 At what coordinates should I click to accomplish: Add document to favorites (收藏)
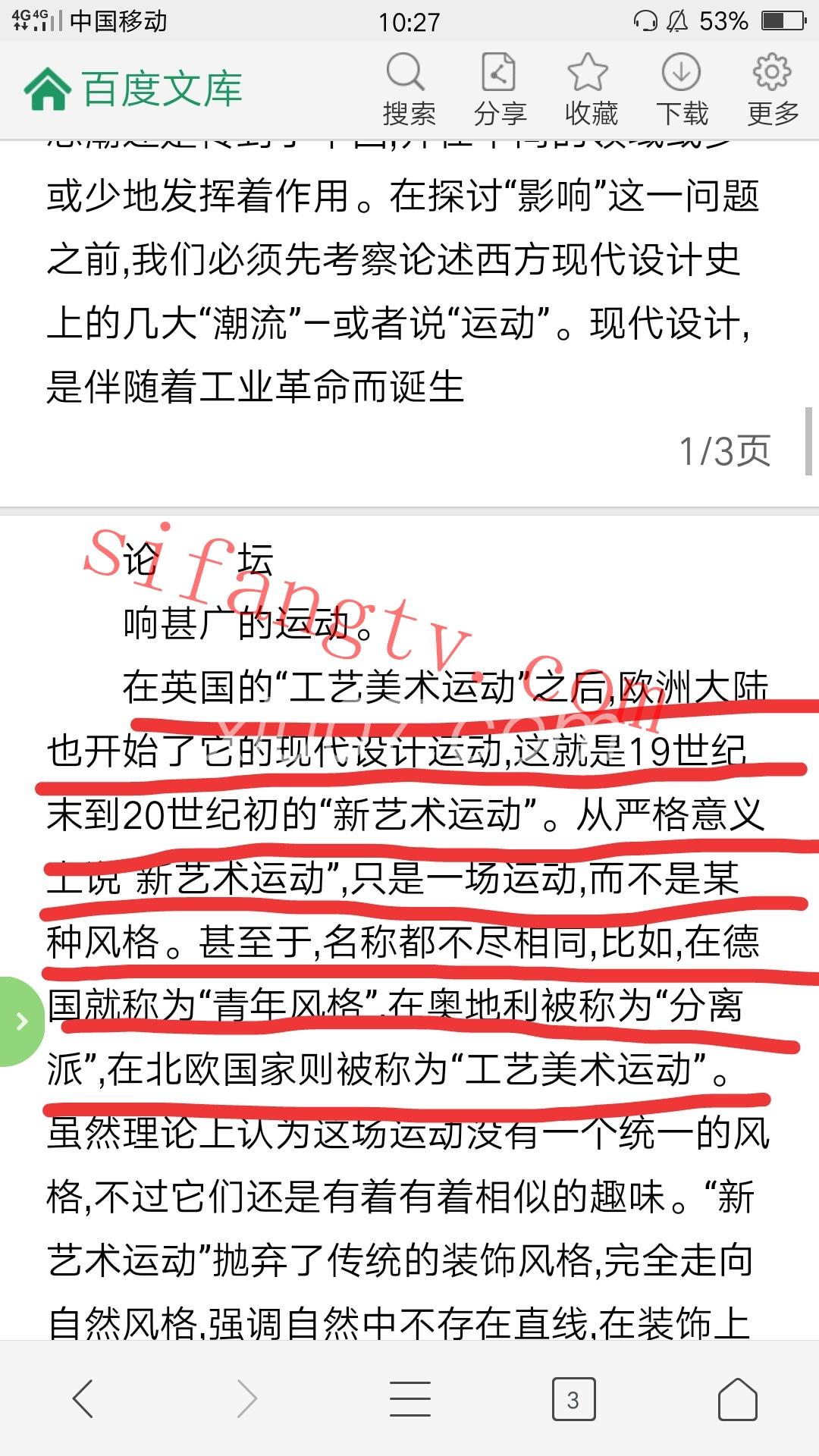point(590,89)
